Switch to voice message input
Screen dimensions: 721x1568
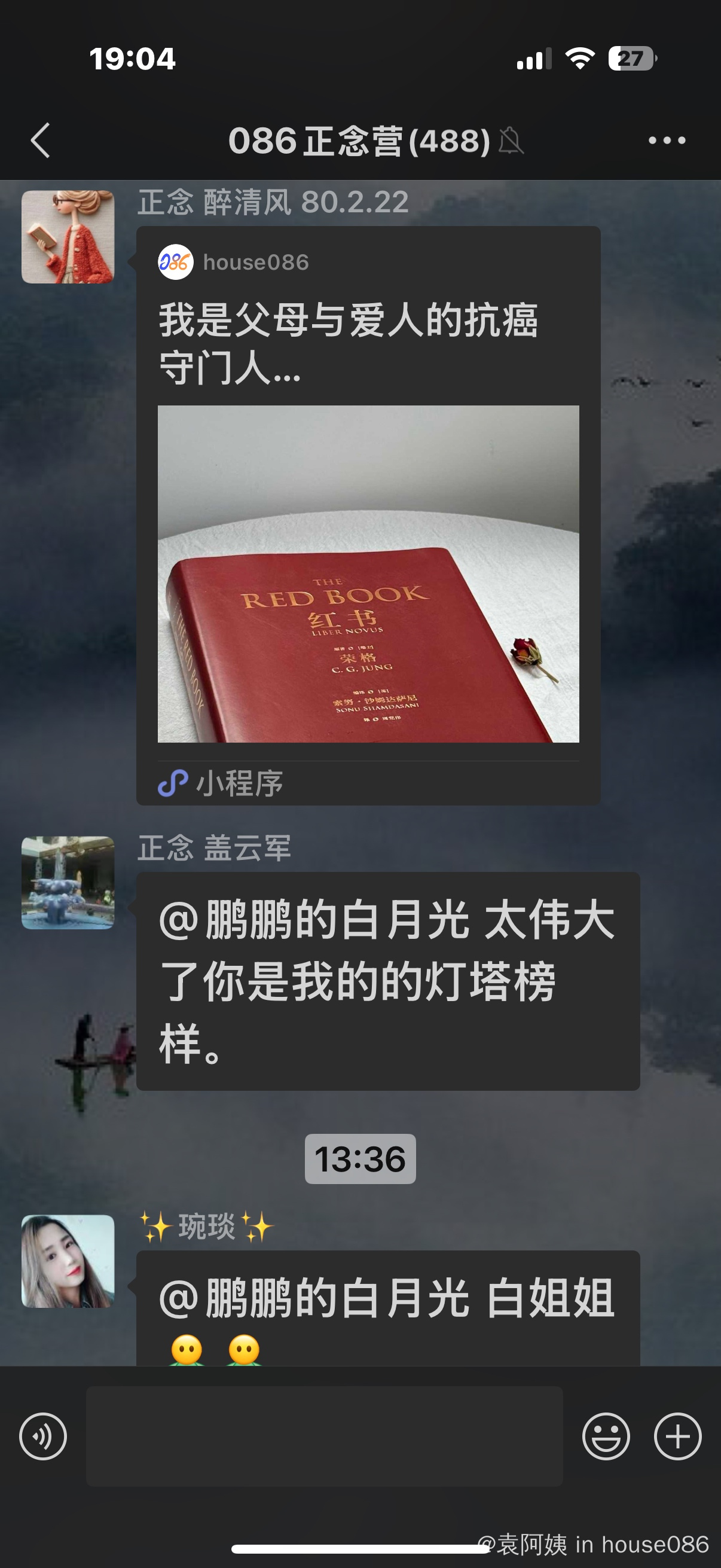pyautogui.click(x=42, y=1436)
